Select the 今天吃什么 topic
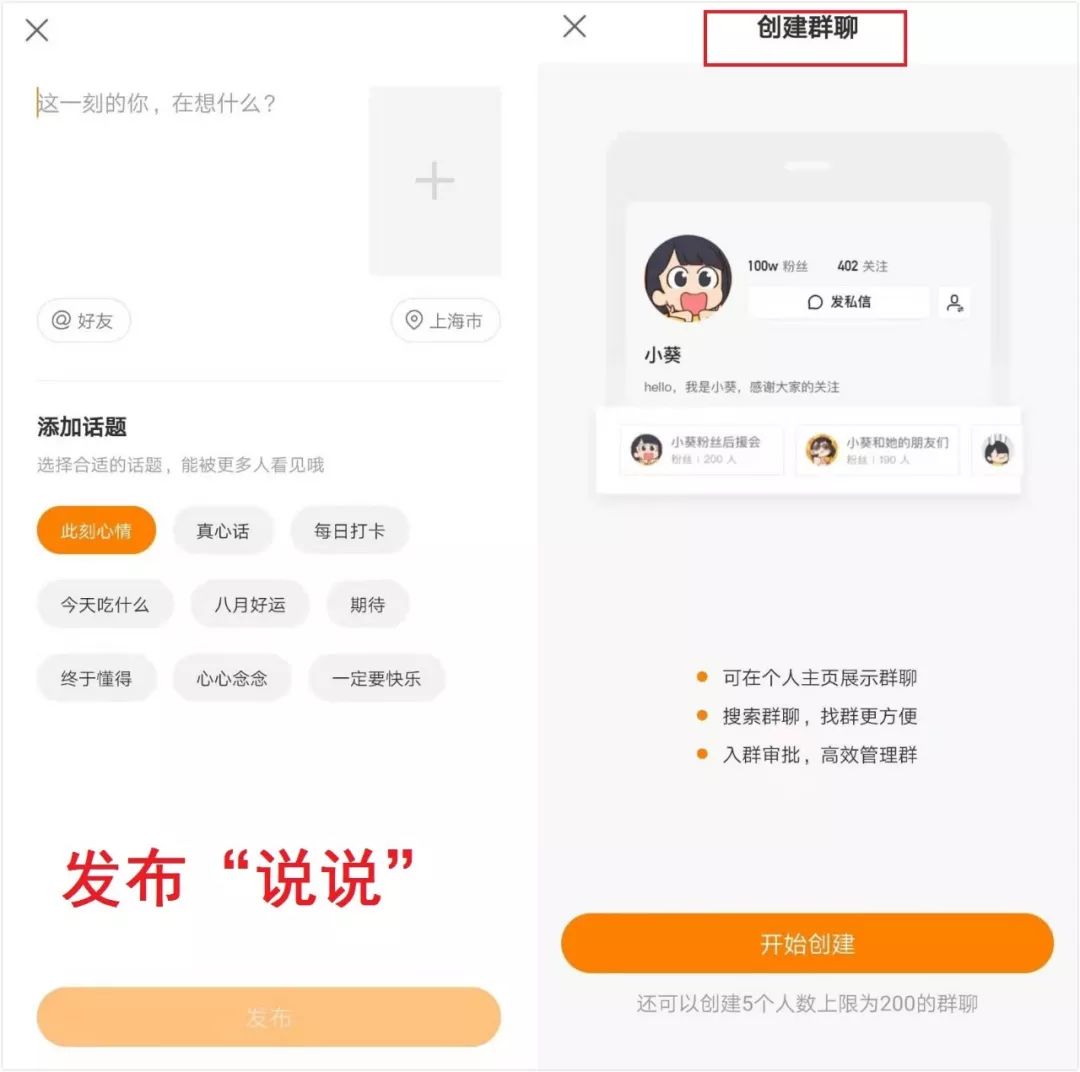 click(x=105, y=605)
